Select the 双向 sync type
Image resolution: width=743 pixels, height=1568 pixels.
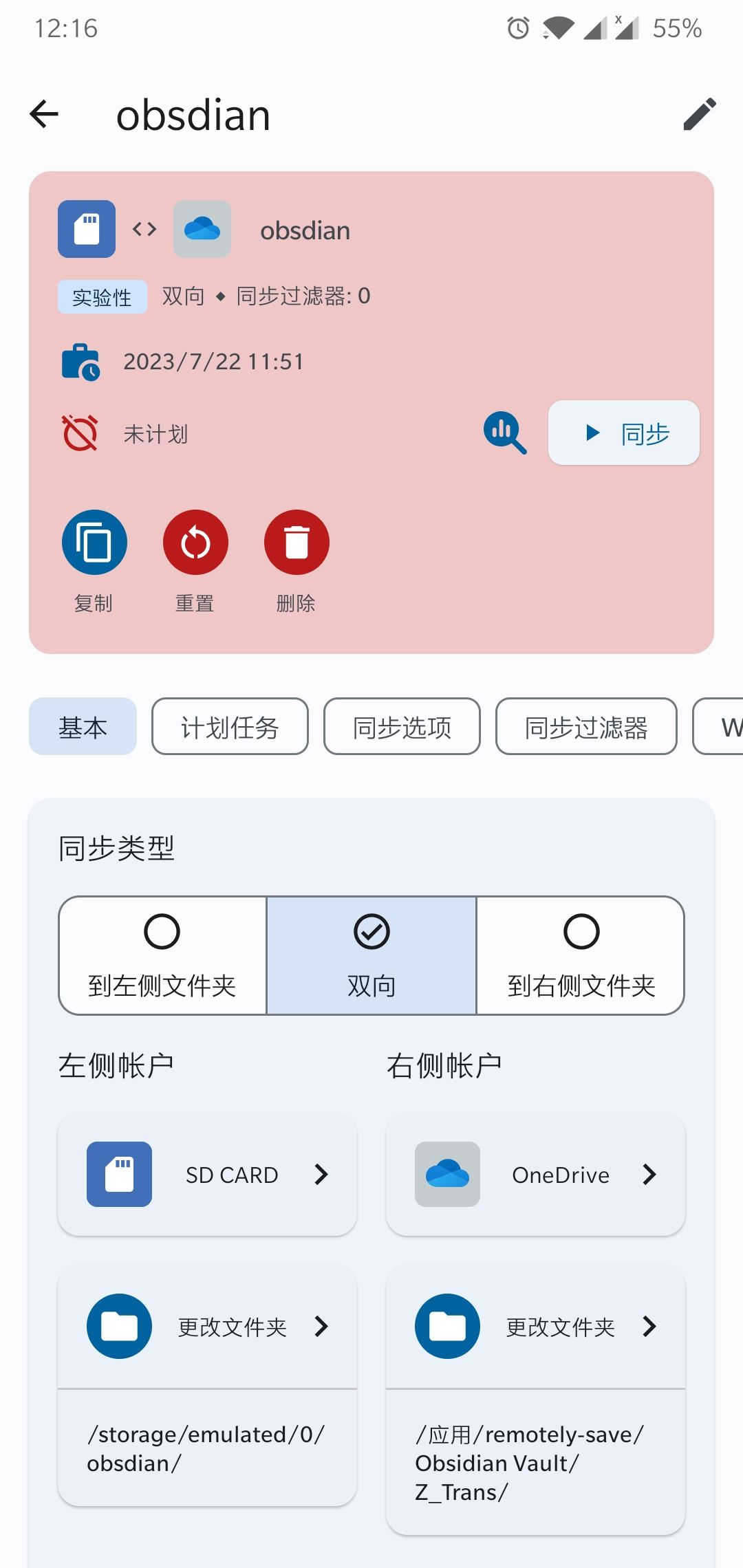(x=371, y=956)
